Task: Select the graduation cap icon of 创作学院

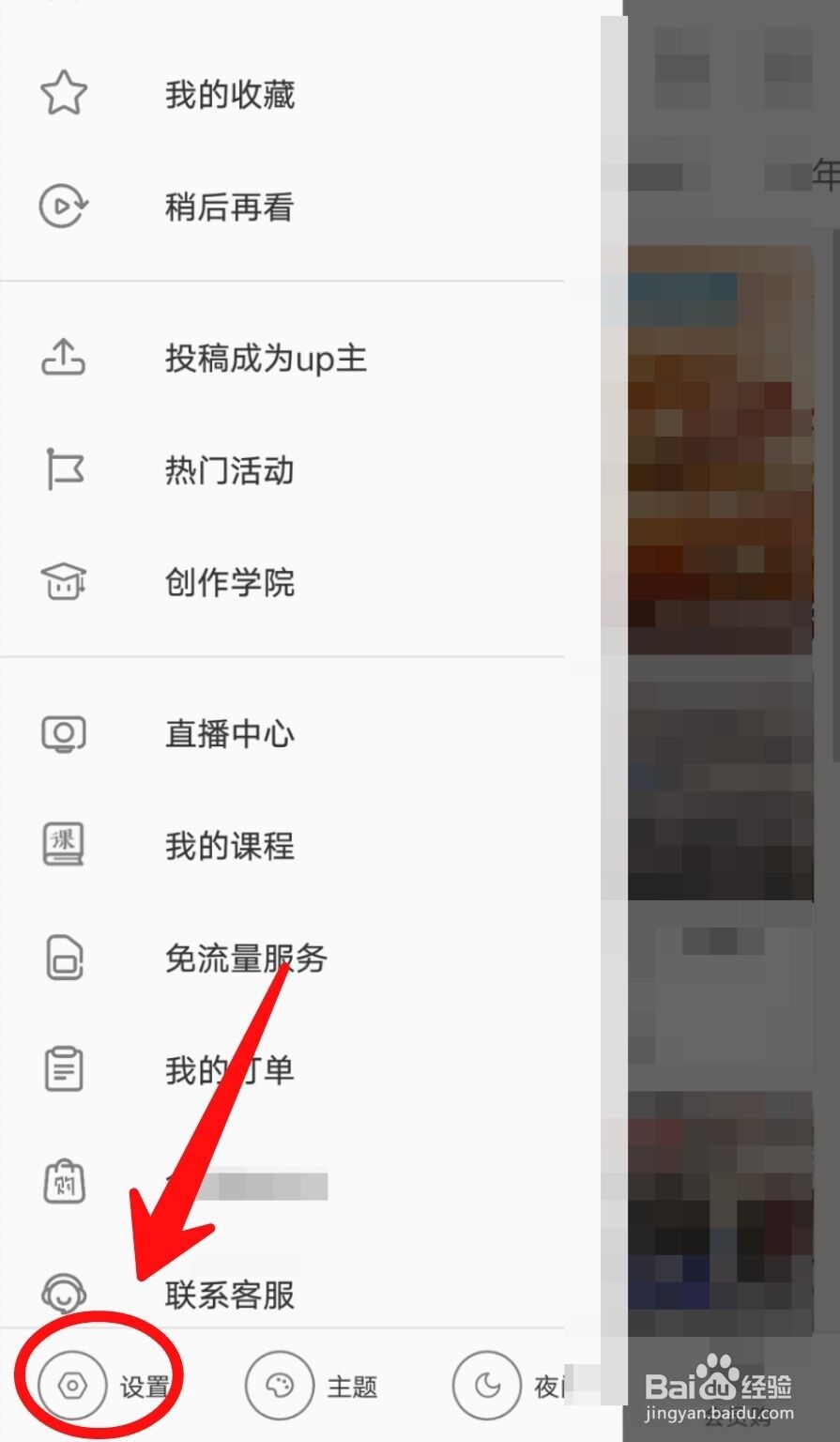Action: click(x=63, y=582)
